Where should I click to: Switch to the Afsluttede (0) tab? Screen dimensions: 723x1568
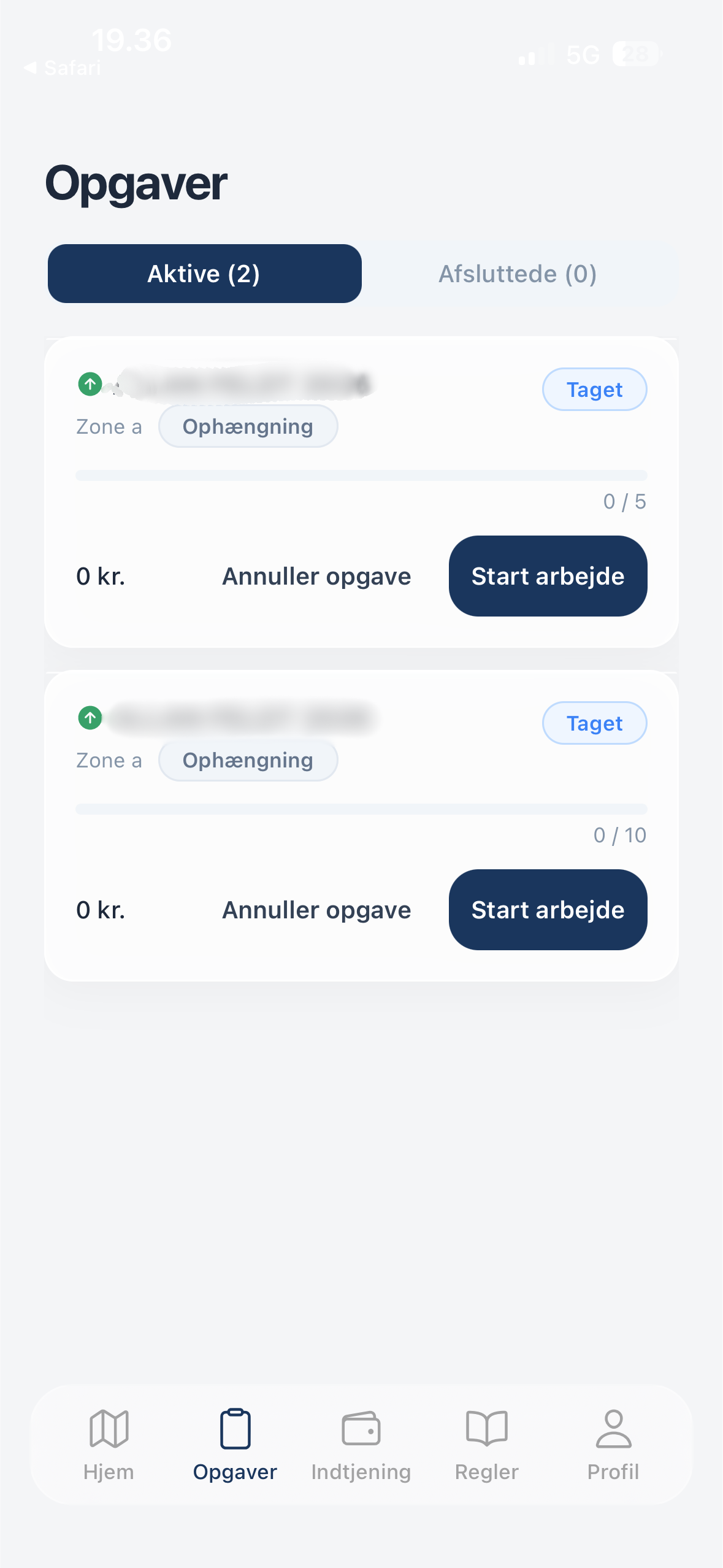click(x=518, y=274)
